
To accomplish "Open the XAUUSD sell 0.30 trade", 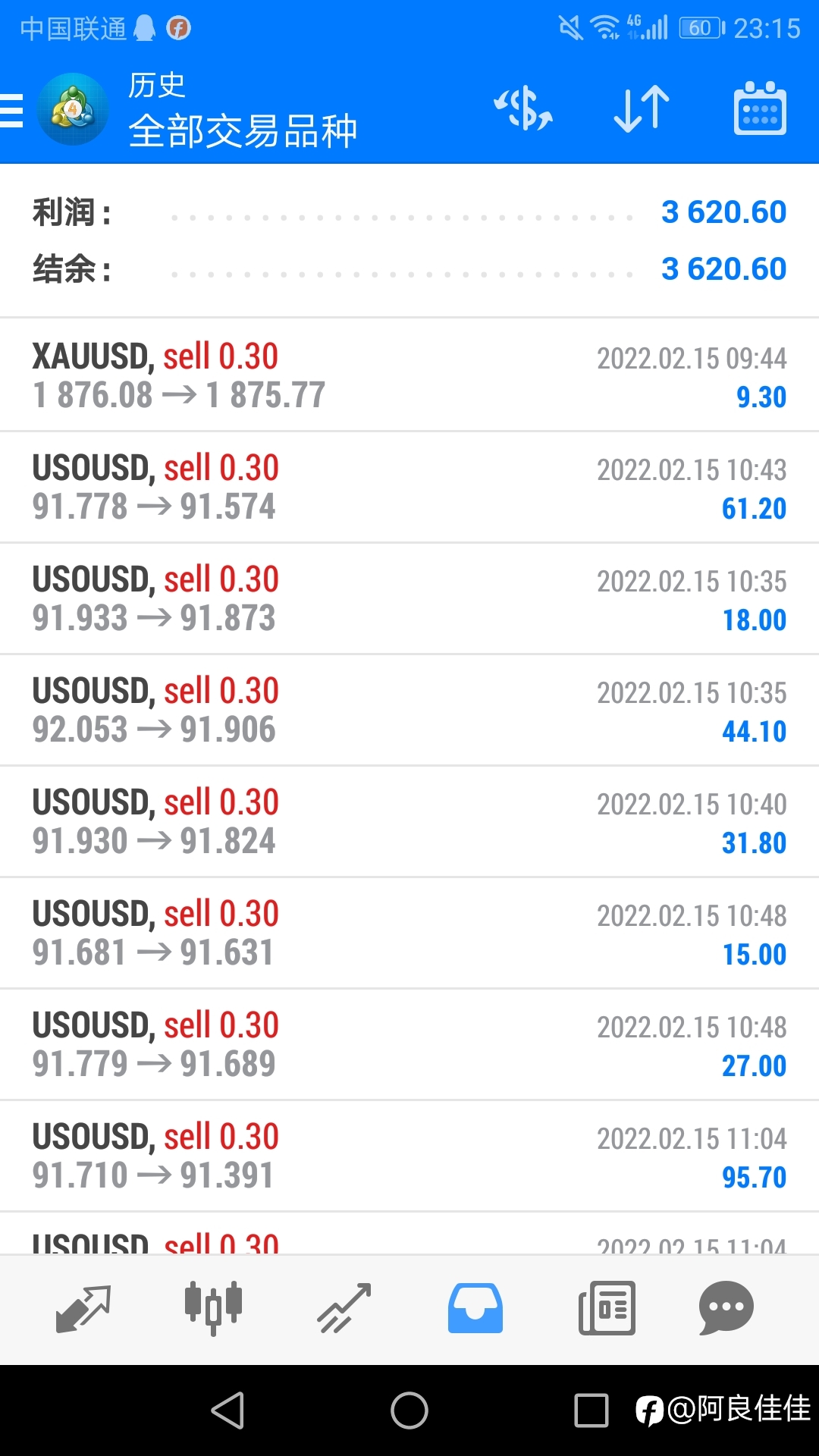I will [x=409, y=375].
